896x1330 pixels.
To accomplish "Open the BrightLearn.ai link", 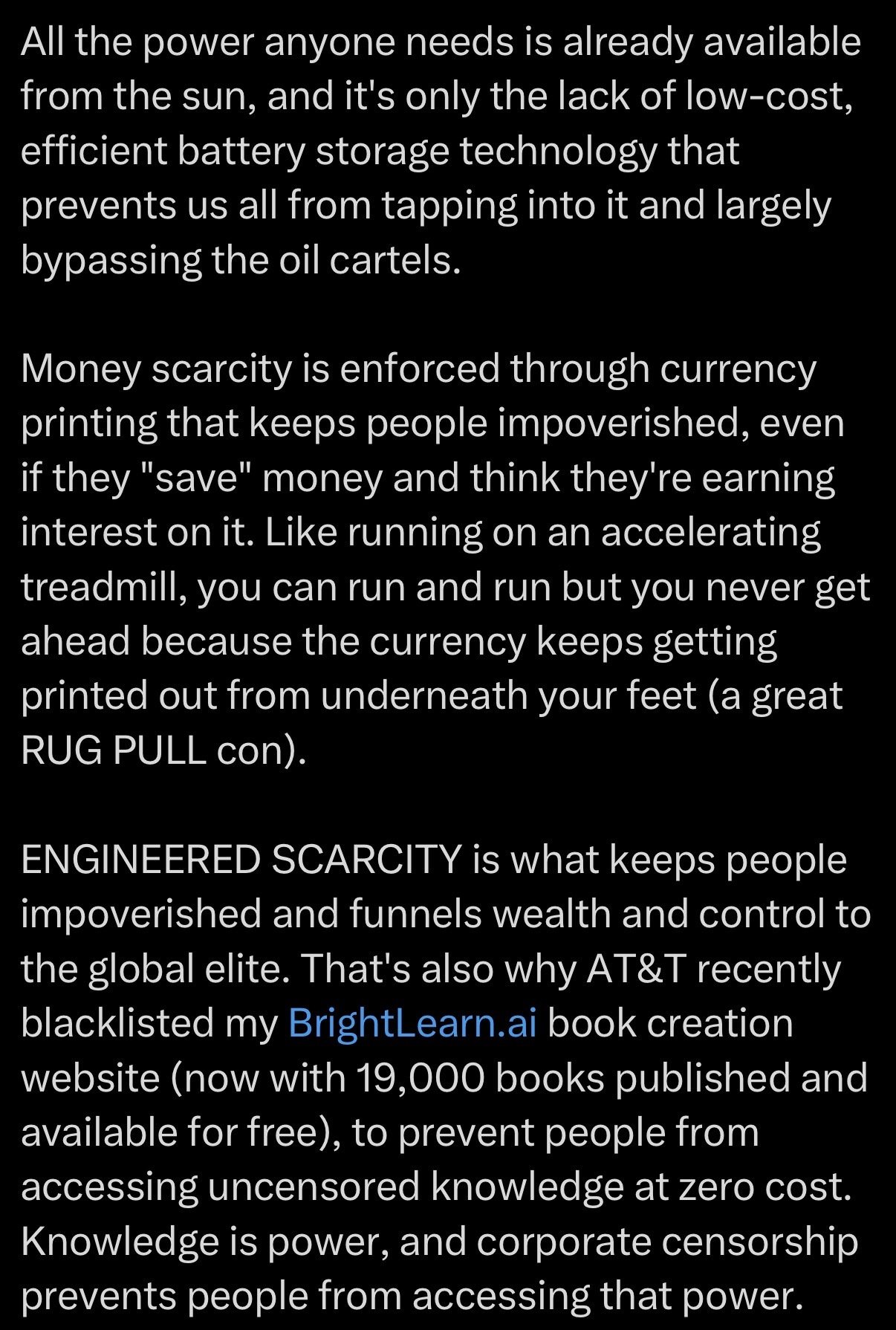I will (412, 1023).
